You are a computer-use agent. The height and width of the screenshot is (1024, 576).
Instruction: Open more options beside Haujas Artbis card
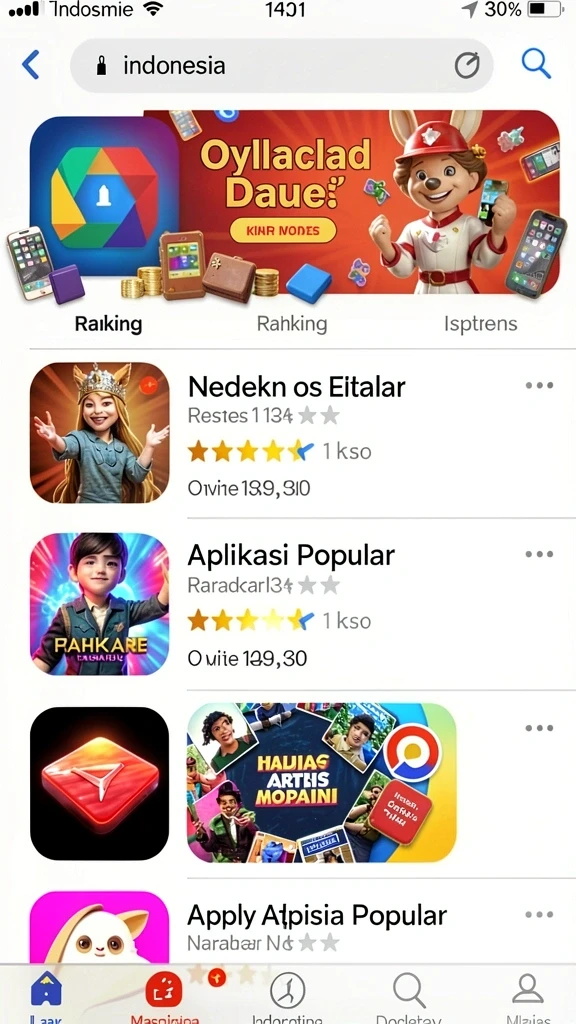(x=539, y=728)
